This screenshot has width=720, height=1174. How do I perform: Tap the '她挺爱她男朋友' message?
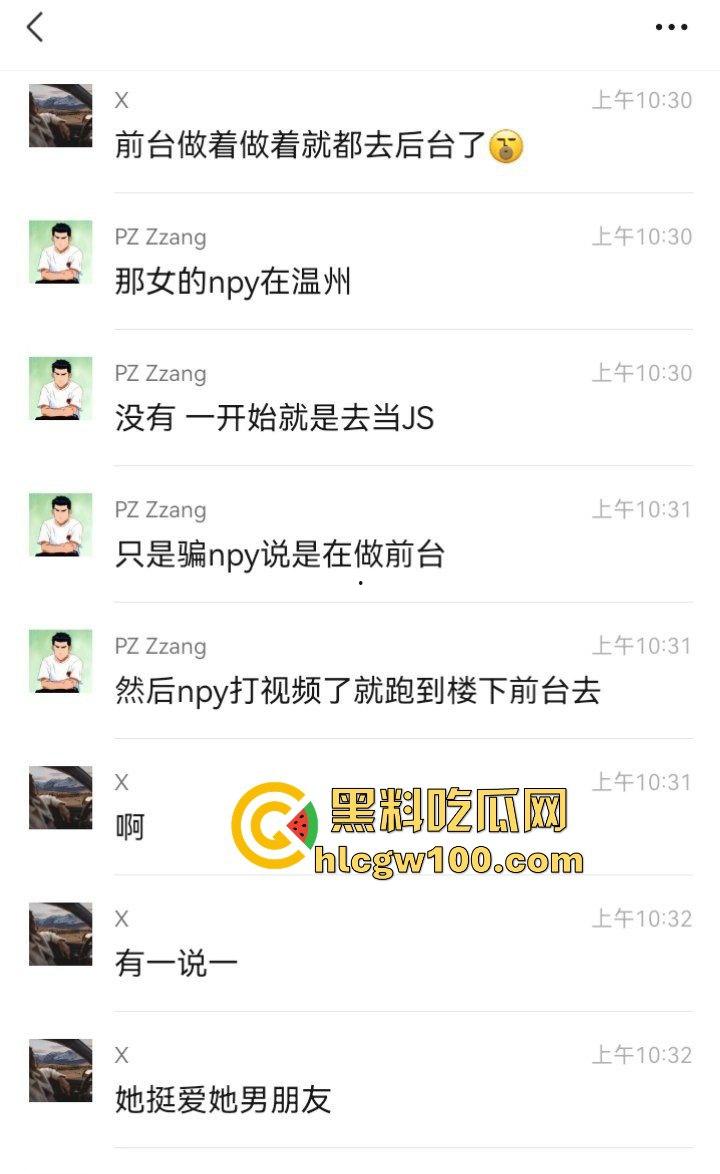[x=225, y=1100]
